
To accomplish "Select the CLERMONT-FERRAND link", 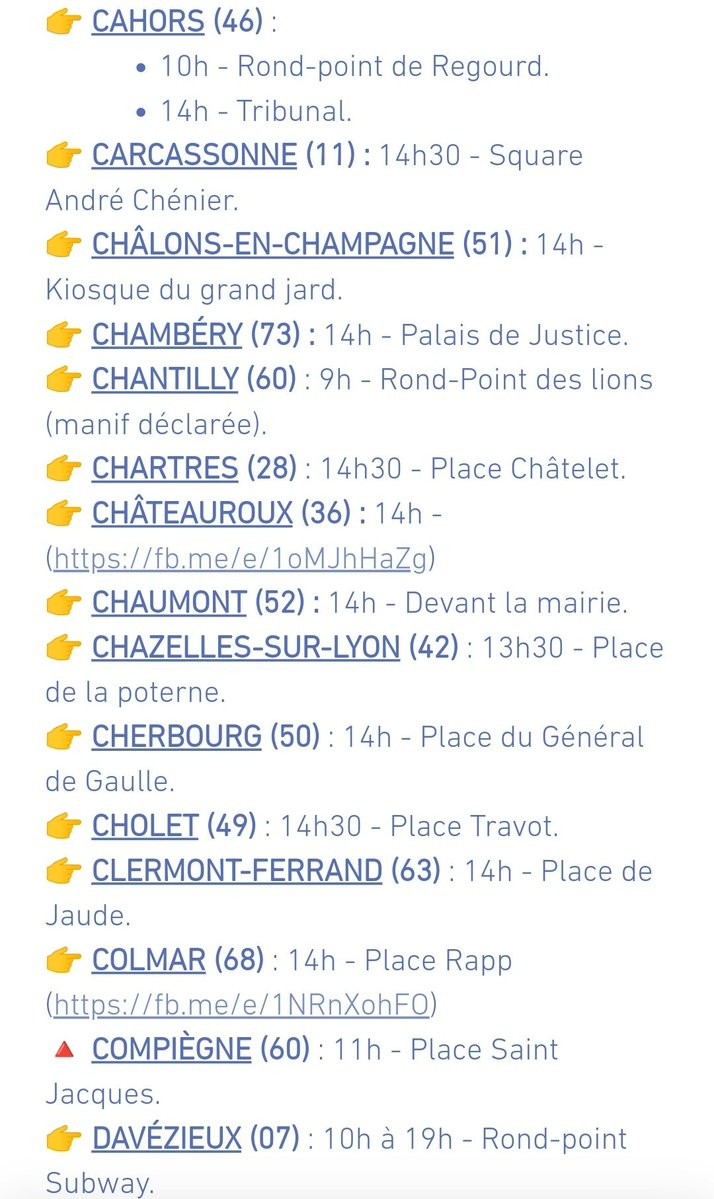I will [x=237, y=871].
